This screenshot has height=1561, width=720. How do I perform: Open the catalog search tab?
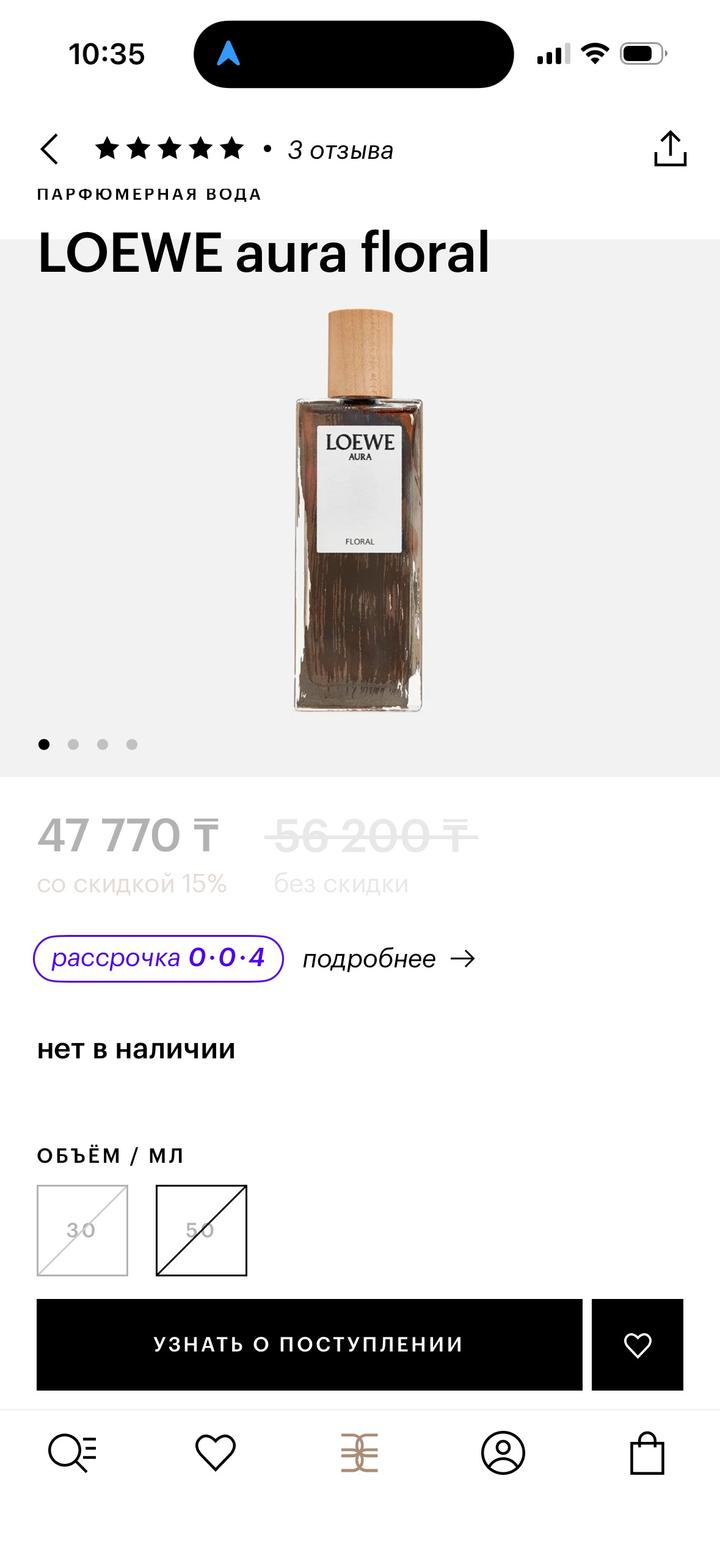point(73,1452)
